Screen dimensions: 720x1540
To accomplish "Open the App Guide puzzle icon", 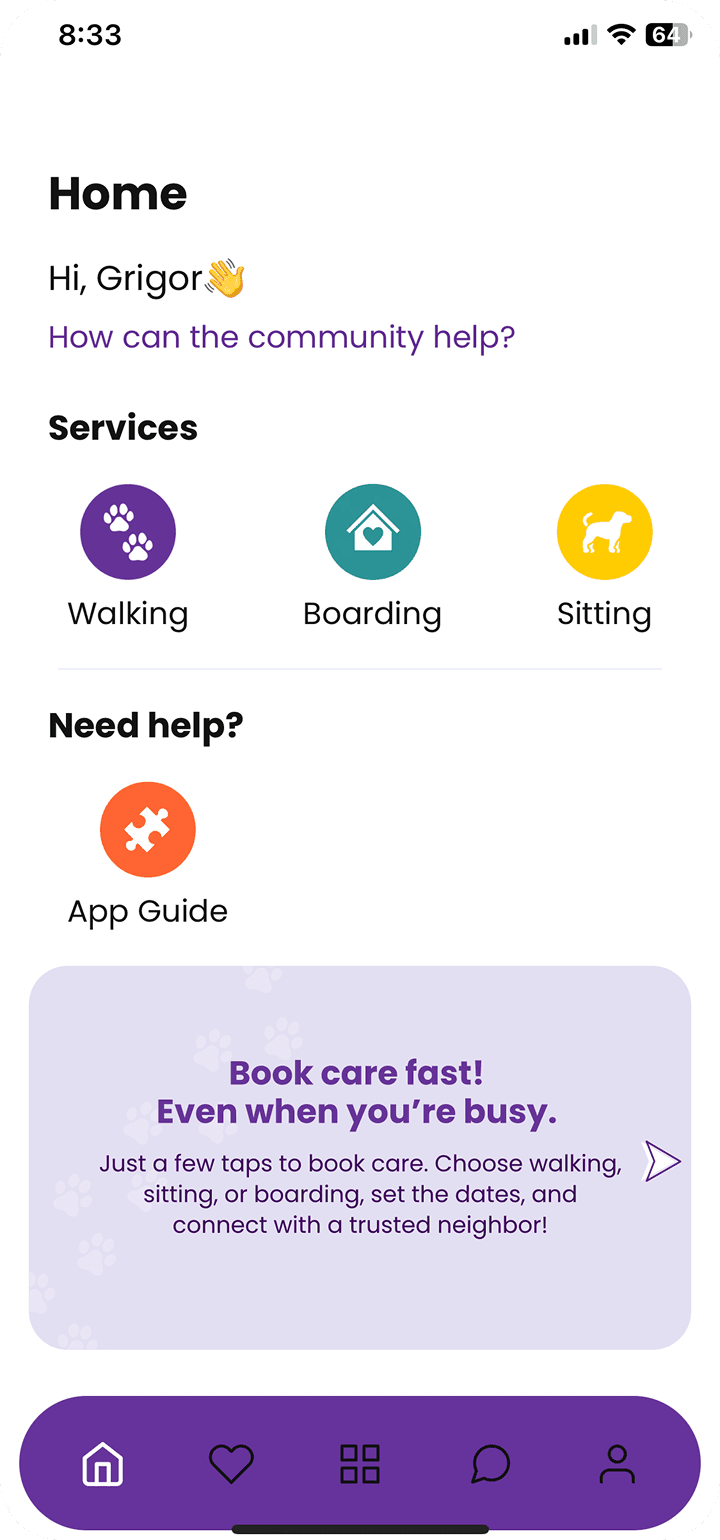I will (147, 829).
